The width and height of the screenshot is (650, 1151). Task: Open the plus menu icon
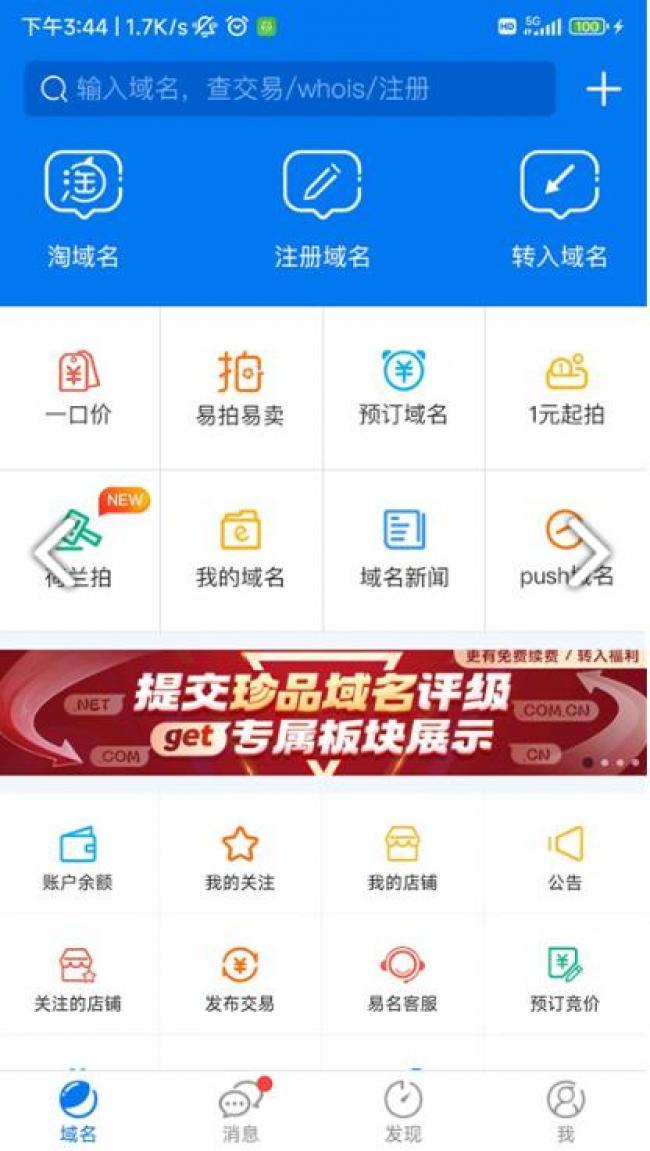[x=603, y=90]
